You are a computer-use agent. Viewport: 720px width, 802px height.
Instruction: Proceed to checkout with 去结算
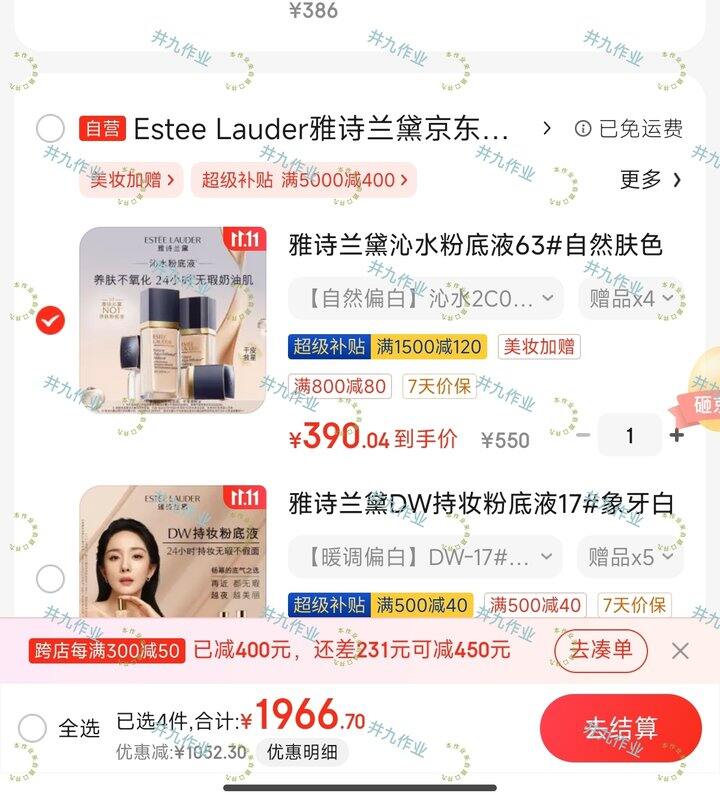click(621, 728)
